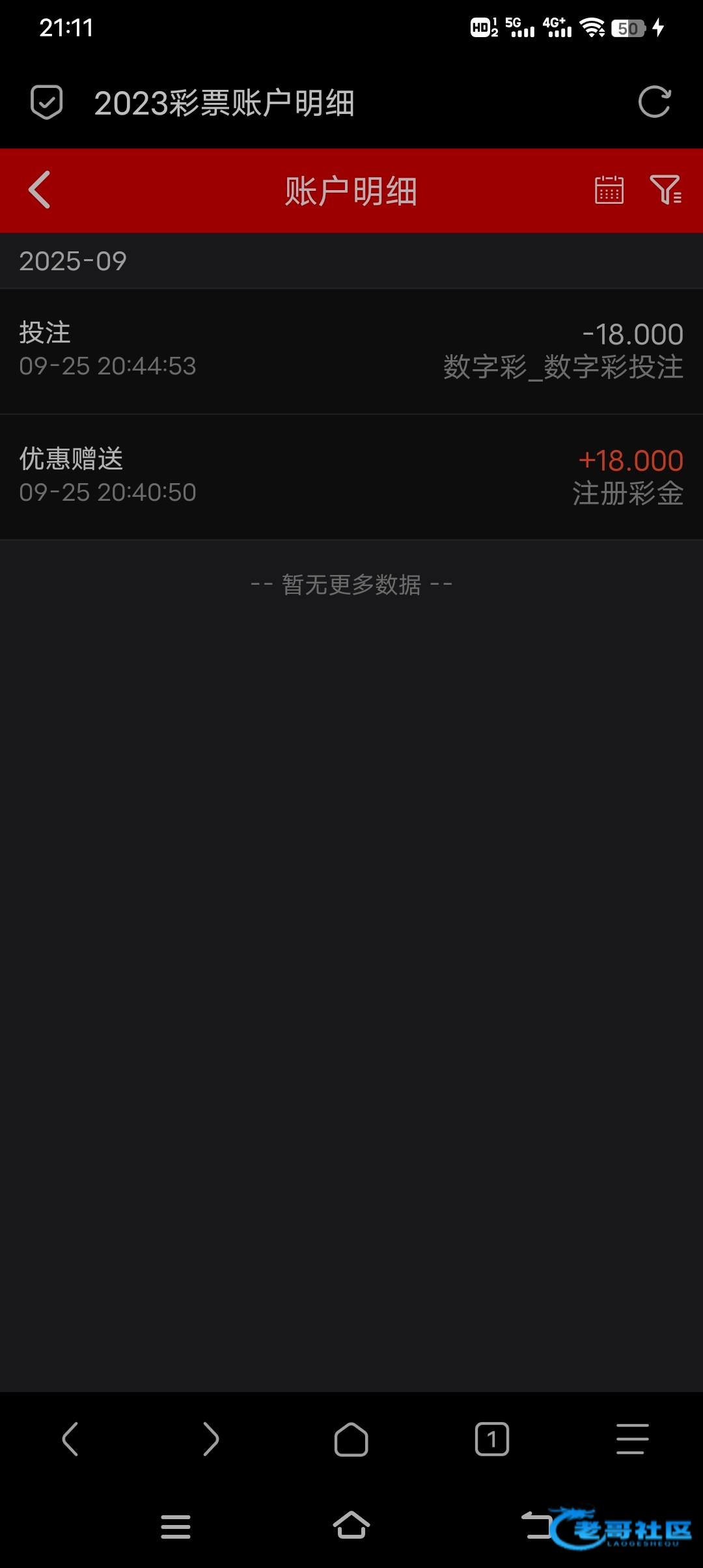Open the 优惠赠送 +18.000 record
This screenshot has height=1568, width=703.
pyautogui.click(x=351, y=477)
